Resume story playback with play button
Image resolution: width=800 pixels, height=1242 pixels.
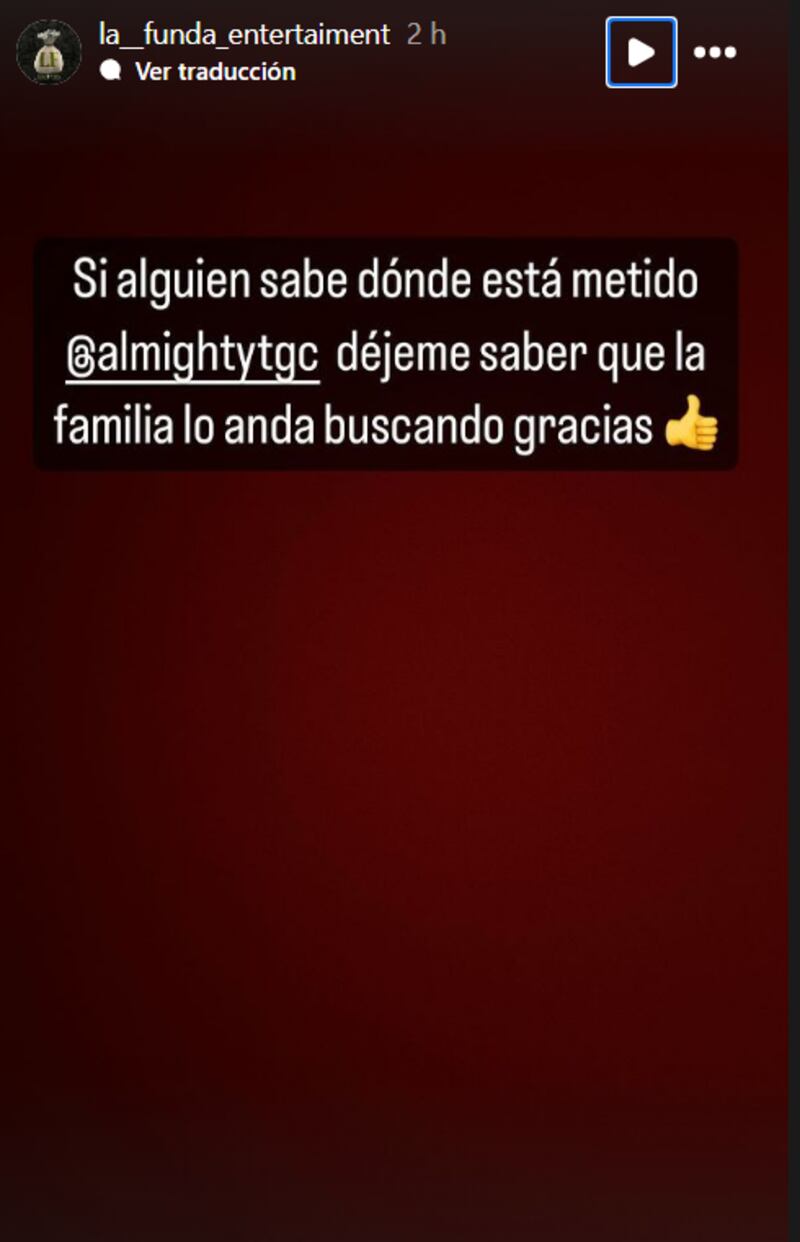[x=641, y=52]
